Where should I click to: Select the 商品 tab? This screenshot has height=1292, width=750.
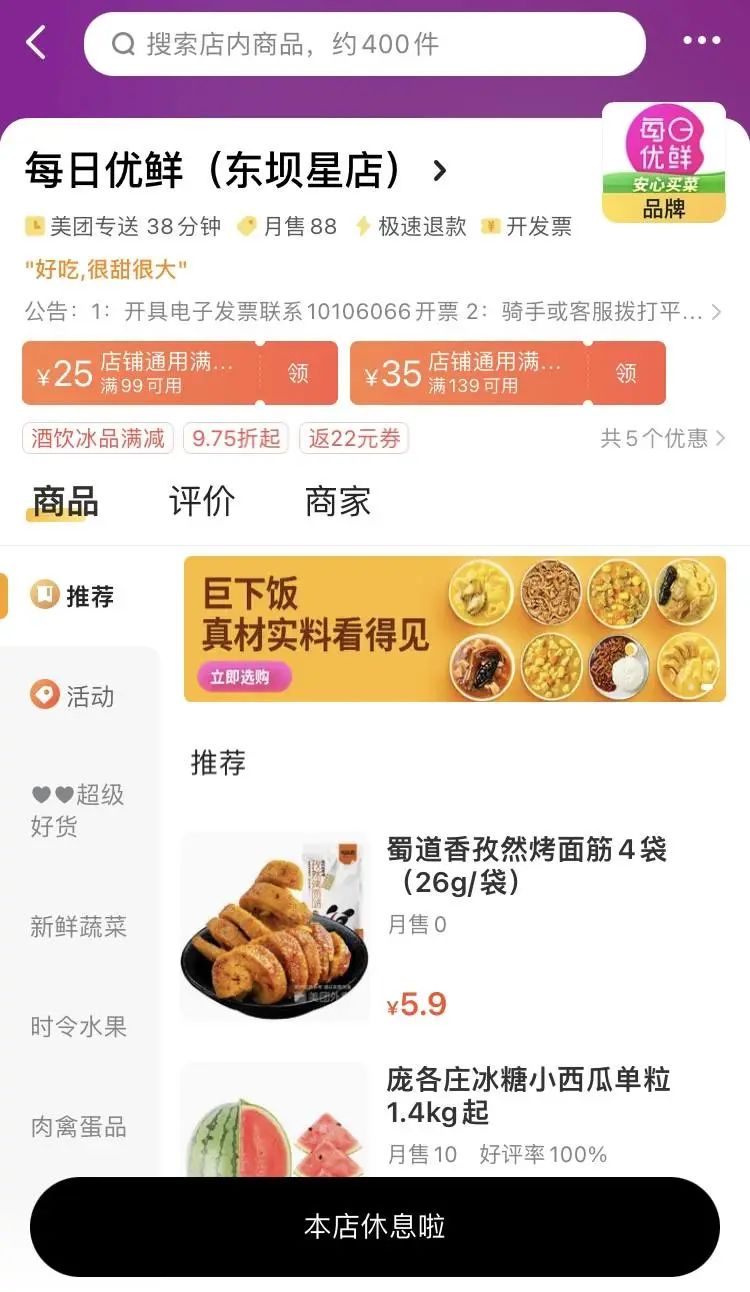[x=65, y=501]
